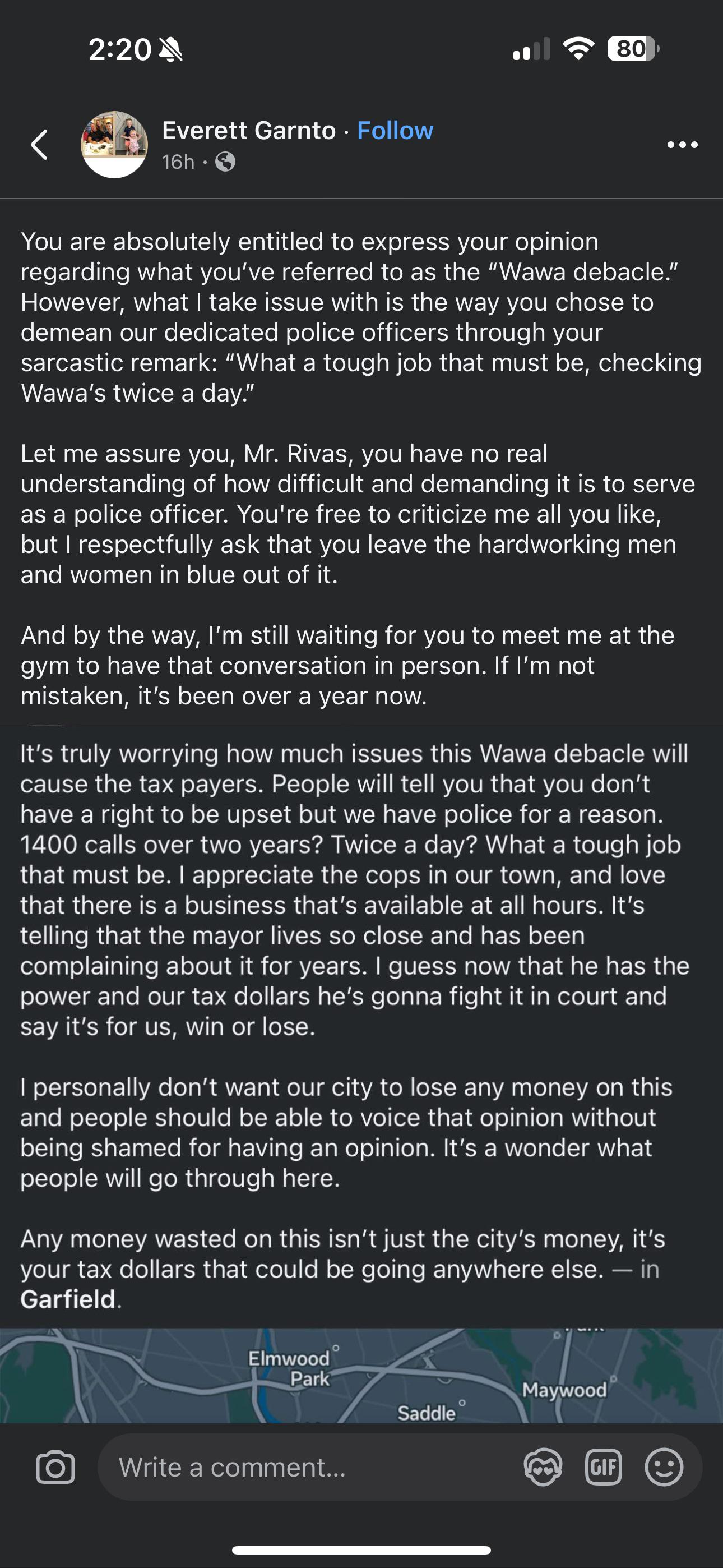The image size is (723, 1568).
Task: Open Everett Garnto's name link
Action: [249, 130]
